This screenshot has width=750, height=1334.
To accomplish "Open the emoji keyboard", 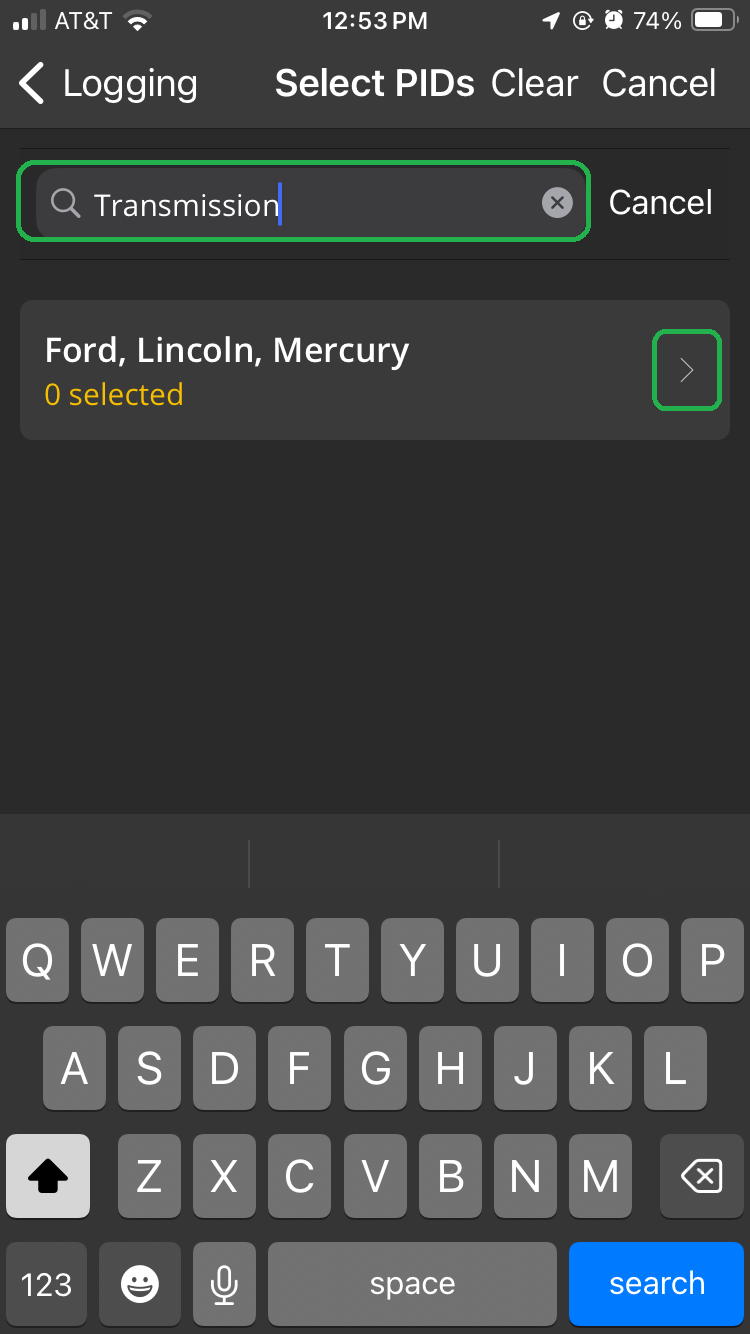I will 139,1283.
